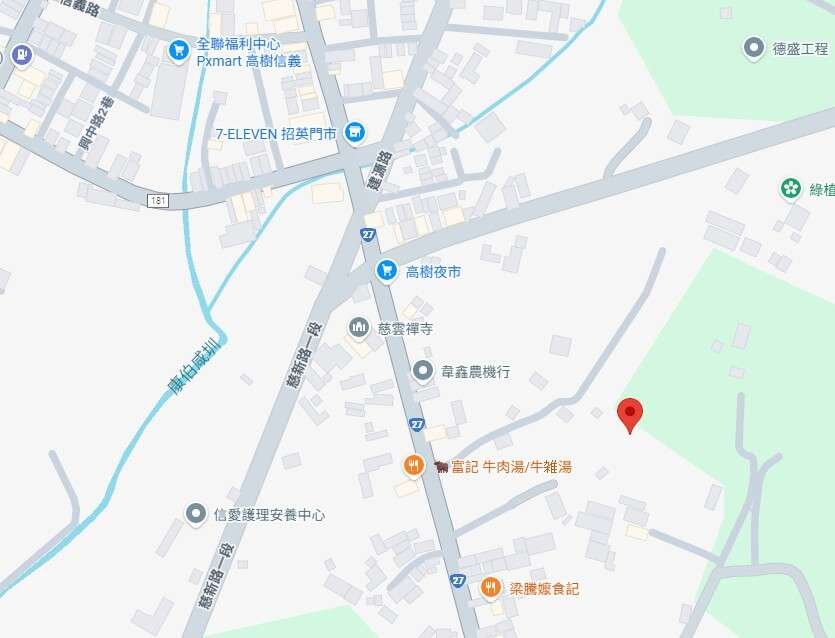Select the 7-ELEVEN 招英門市 marker
This screenshot has height=638, width=835.
click(x=354, y=132)
